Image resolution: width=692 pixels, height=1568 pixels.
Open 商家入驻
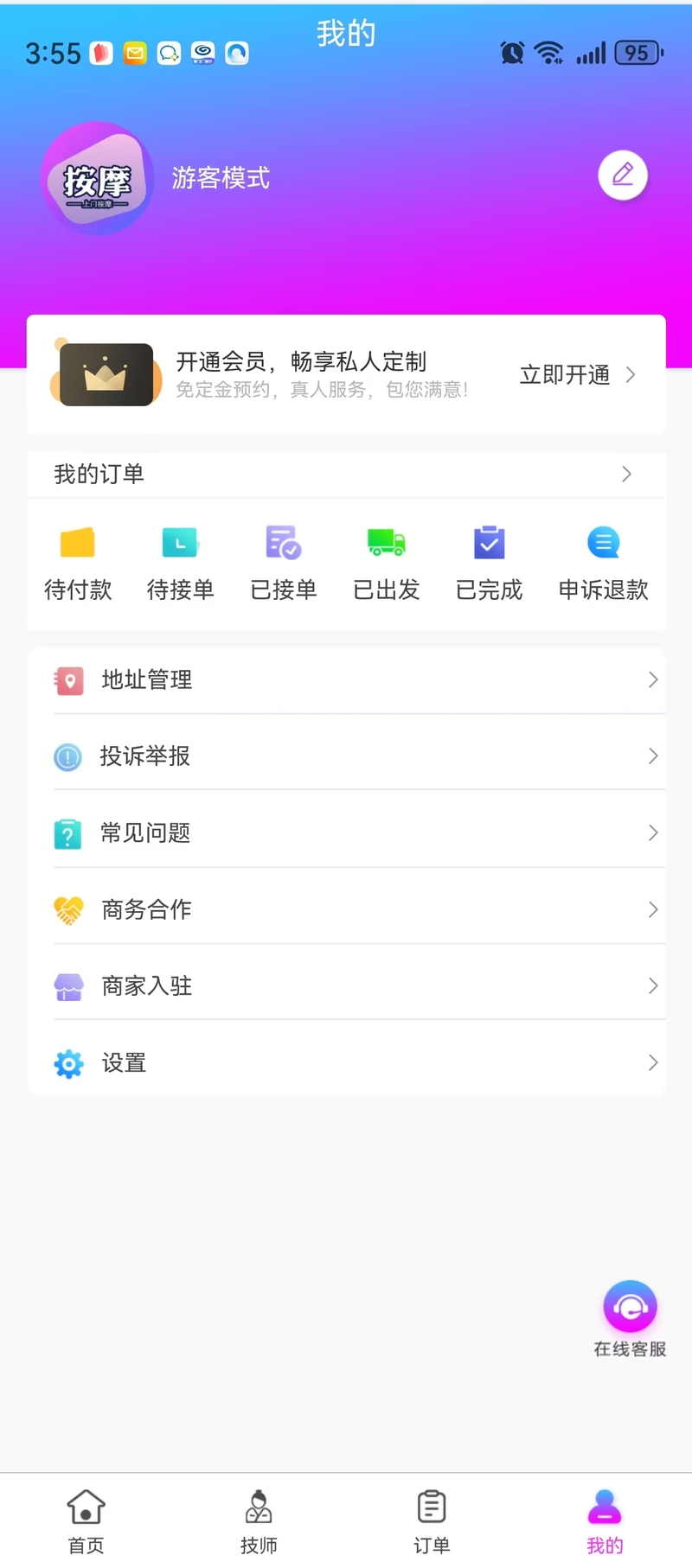pos(346,985)
